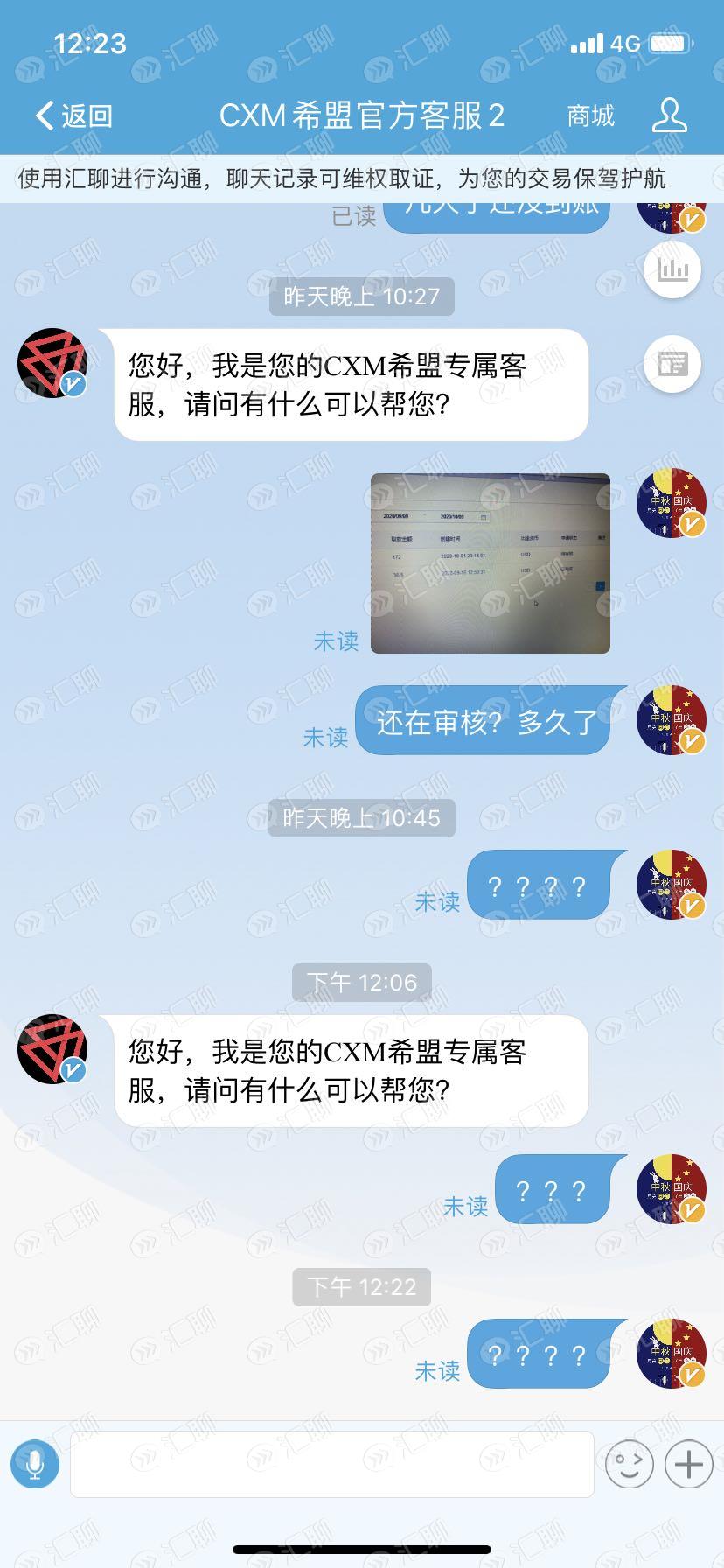The height and width of the screenshot is (1568, 724).
Task: Tap the voice input microphone
Action: 35,1464
